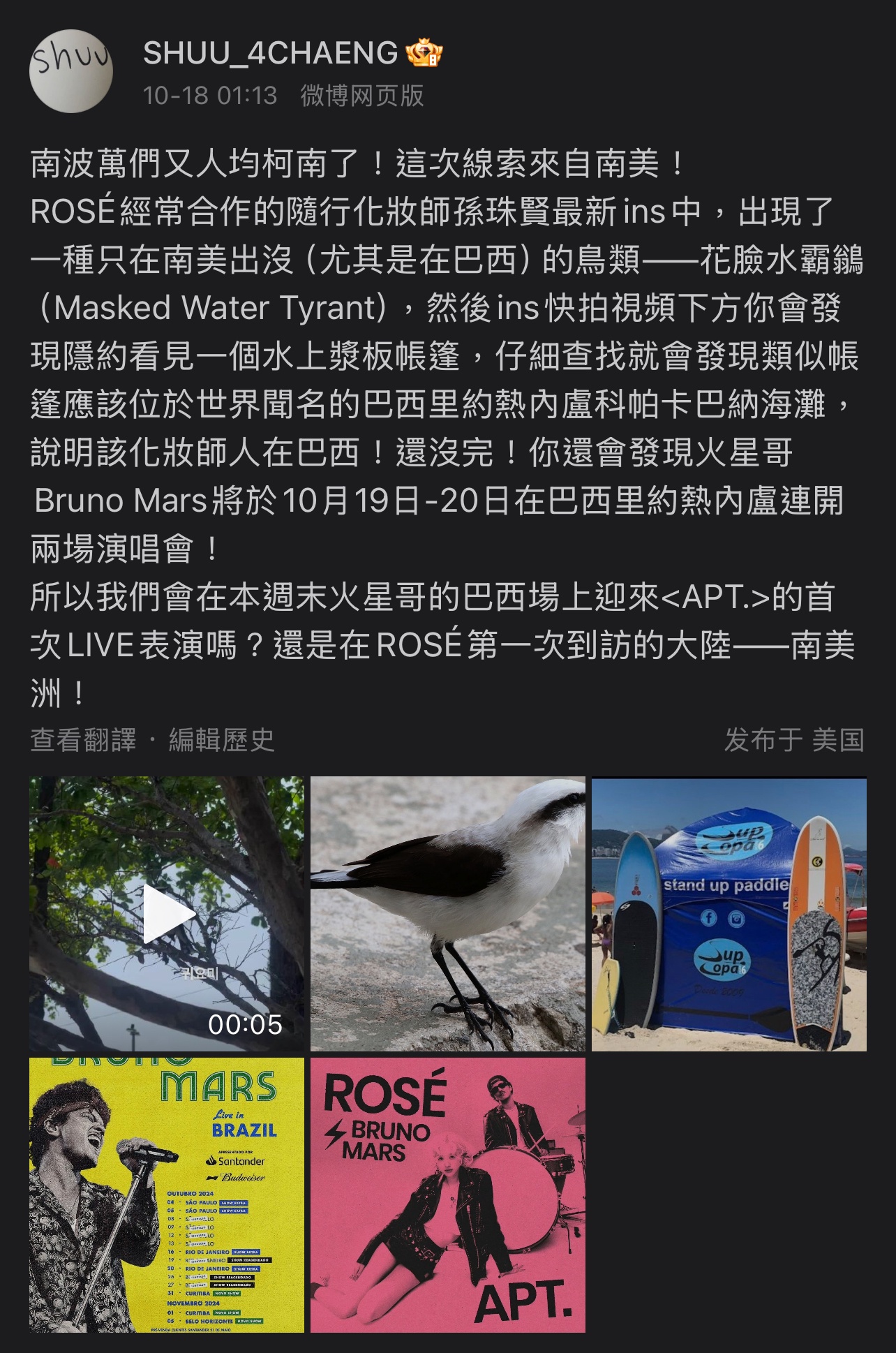
Task: View the ROSÉ APT. cover image
Action: click(x=447, y=1195)
